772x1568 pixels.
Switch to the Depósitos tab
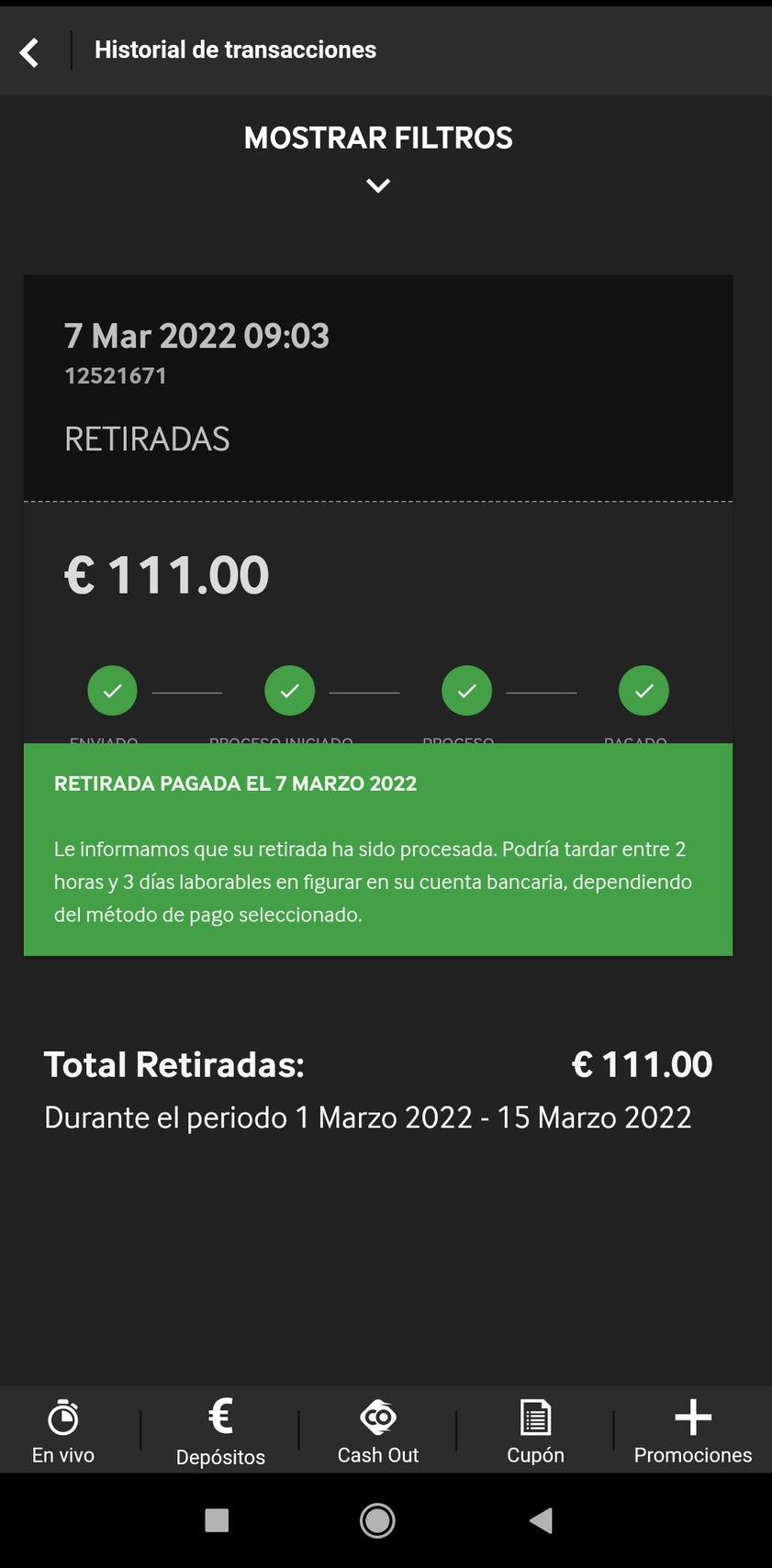tap(220, 1431)
